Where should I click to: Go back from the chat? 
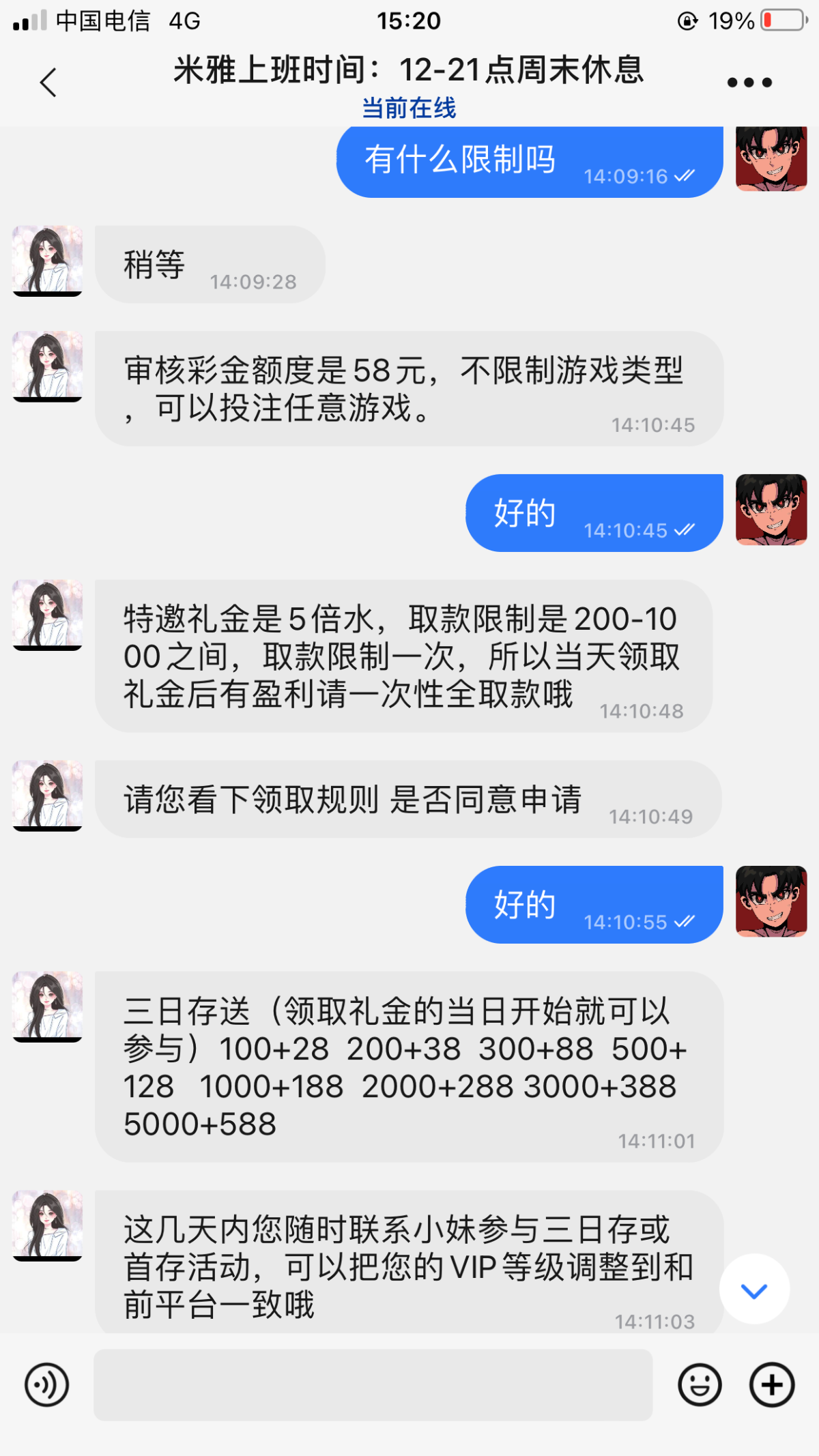[x=48, y=83]
